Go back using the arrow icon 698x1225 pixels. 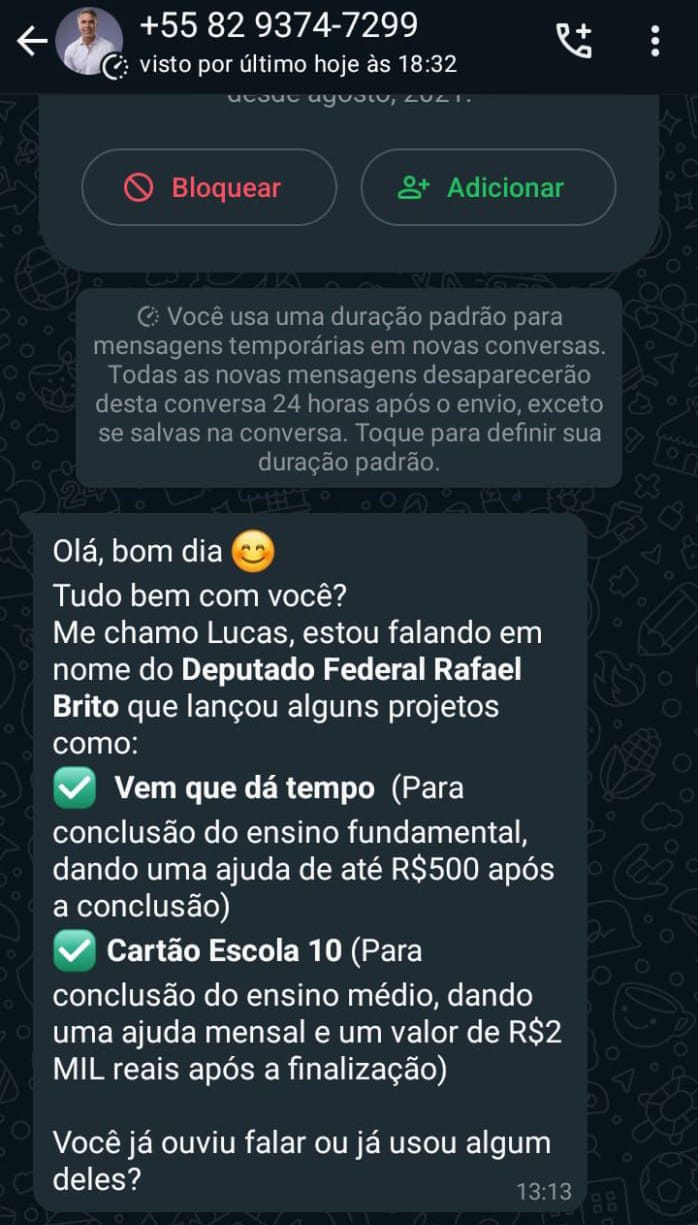(32, 42)
